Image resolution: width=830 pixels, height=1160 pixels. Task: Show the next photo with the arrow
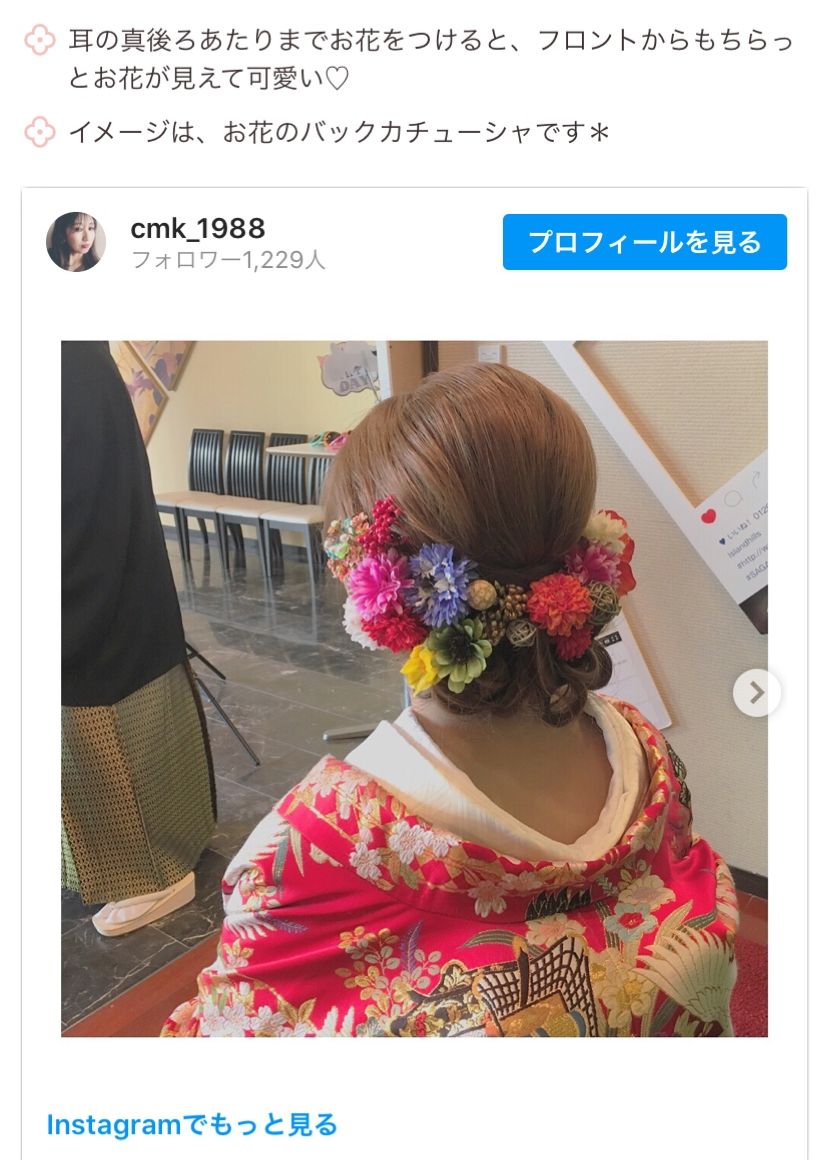click(x=756, y=692)
